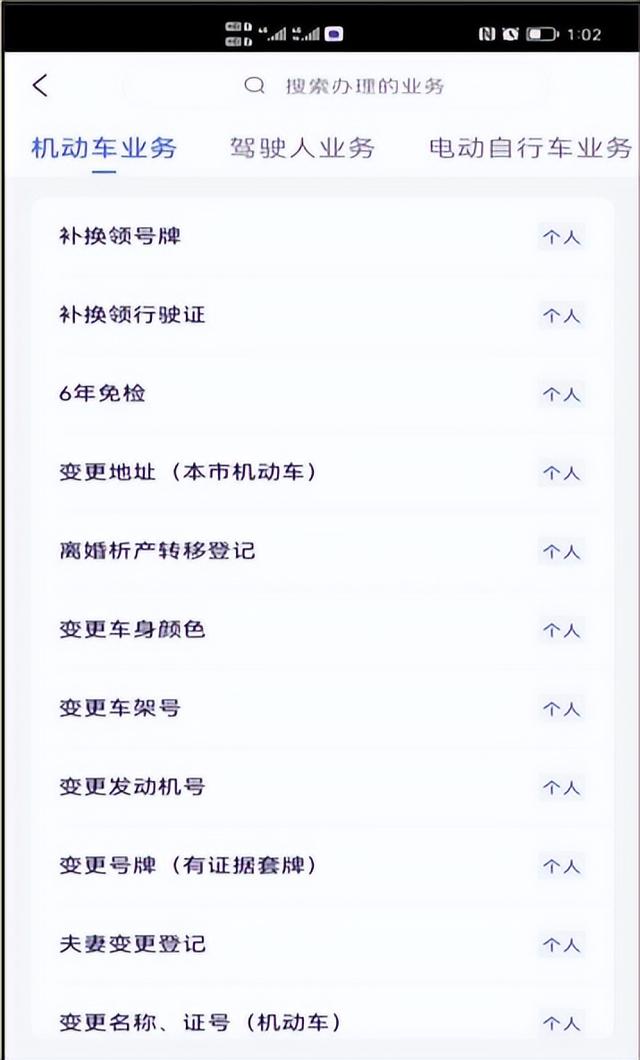This screenshot has height=1060, width=640.
Task: Open the 补换领行驶证 service
Action: (x=322, y=315)
